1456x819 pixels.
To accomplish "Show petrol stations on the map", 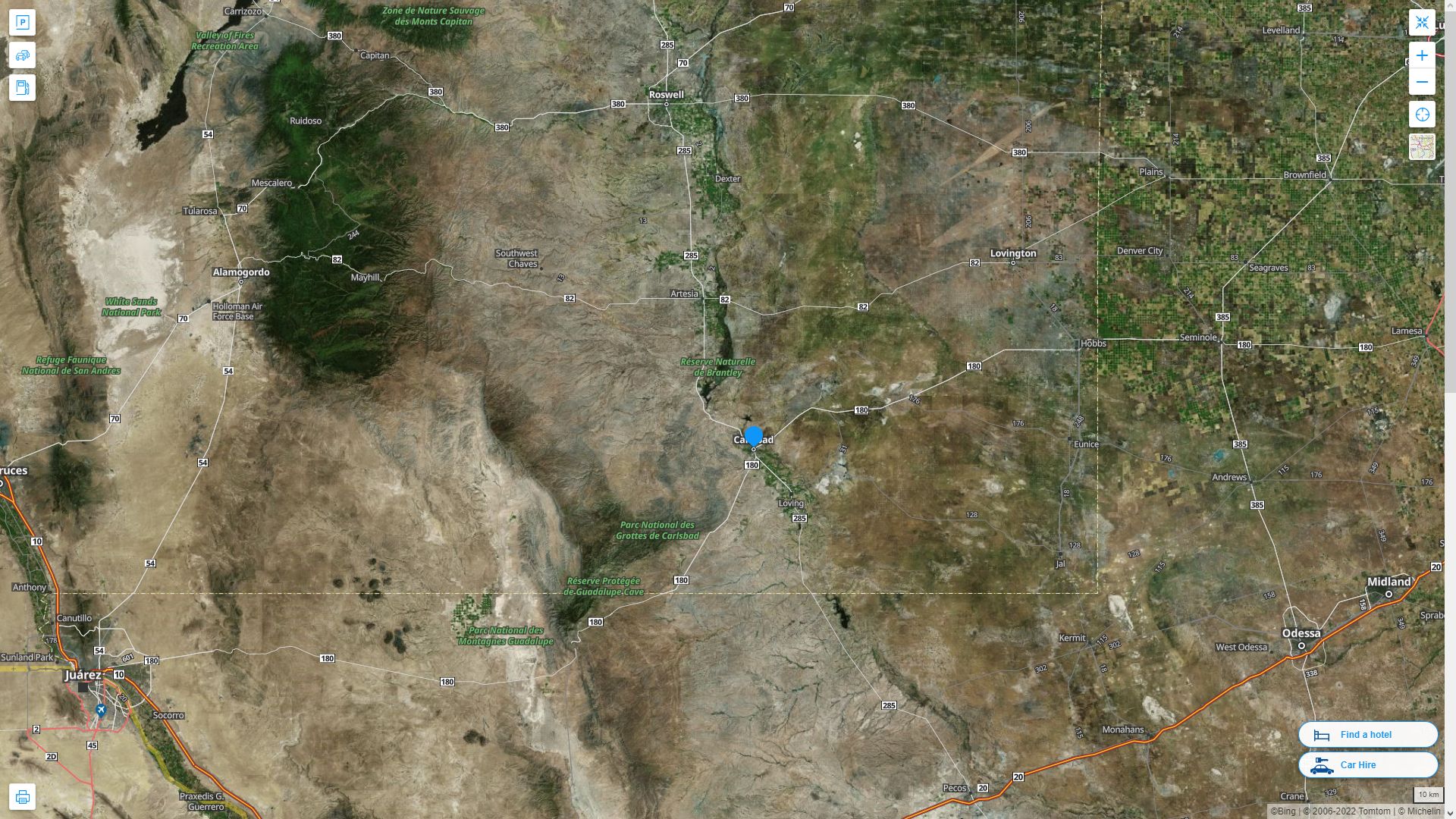I will click(22, 88).
